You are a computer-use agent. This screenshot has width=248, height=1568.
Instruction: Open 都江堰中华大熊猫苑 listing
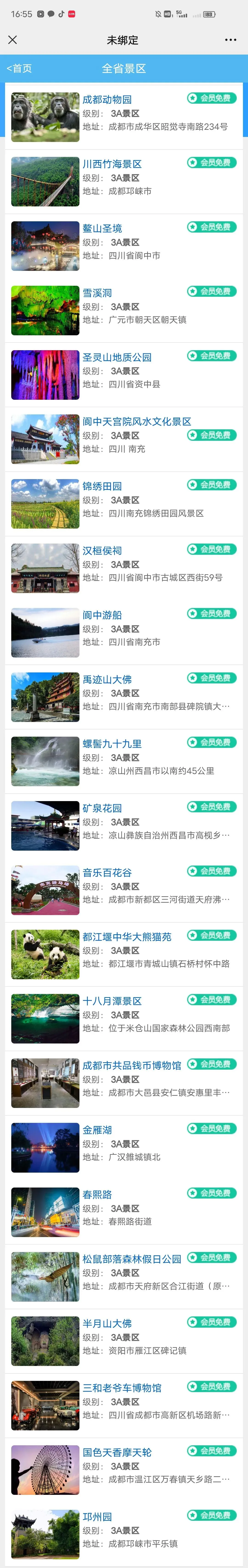point(127,937)
